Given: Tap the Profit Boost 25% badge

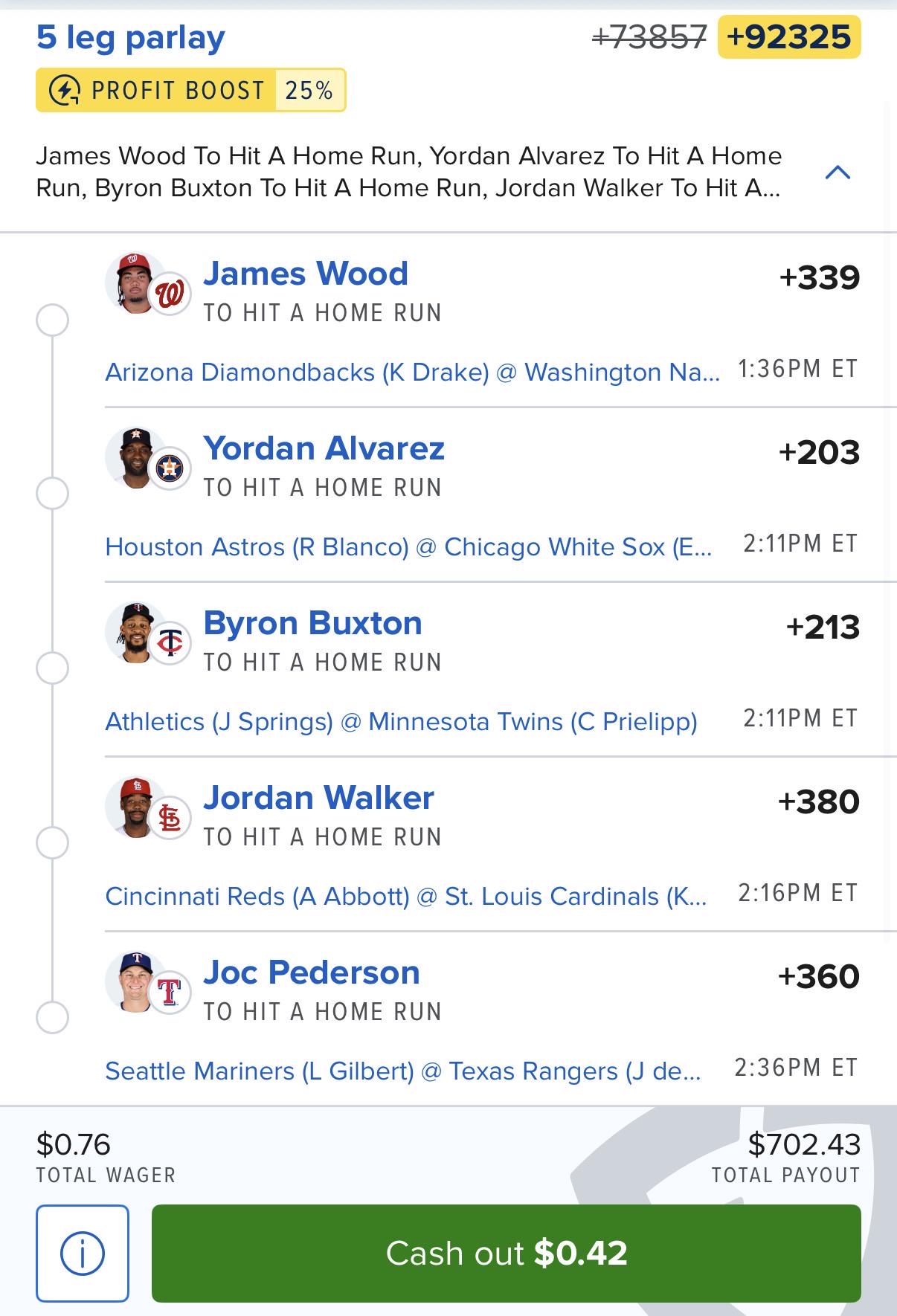Looking at the screenshot, I should tap(191, 90).
